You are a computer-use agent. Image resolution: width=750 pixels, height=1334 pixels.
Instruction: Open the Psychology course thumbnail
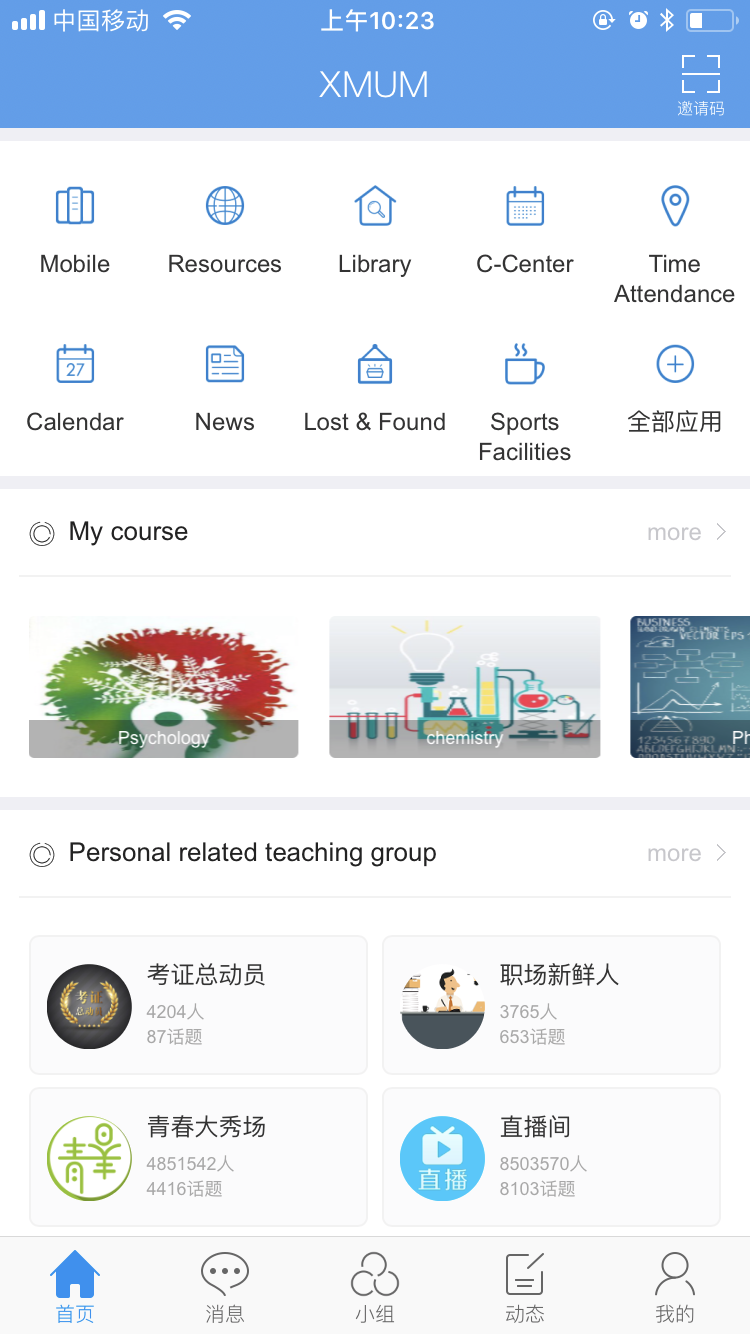(x=163, y=687)
